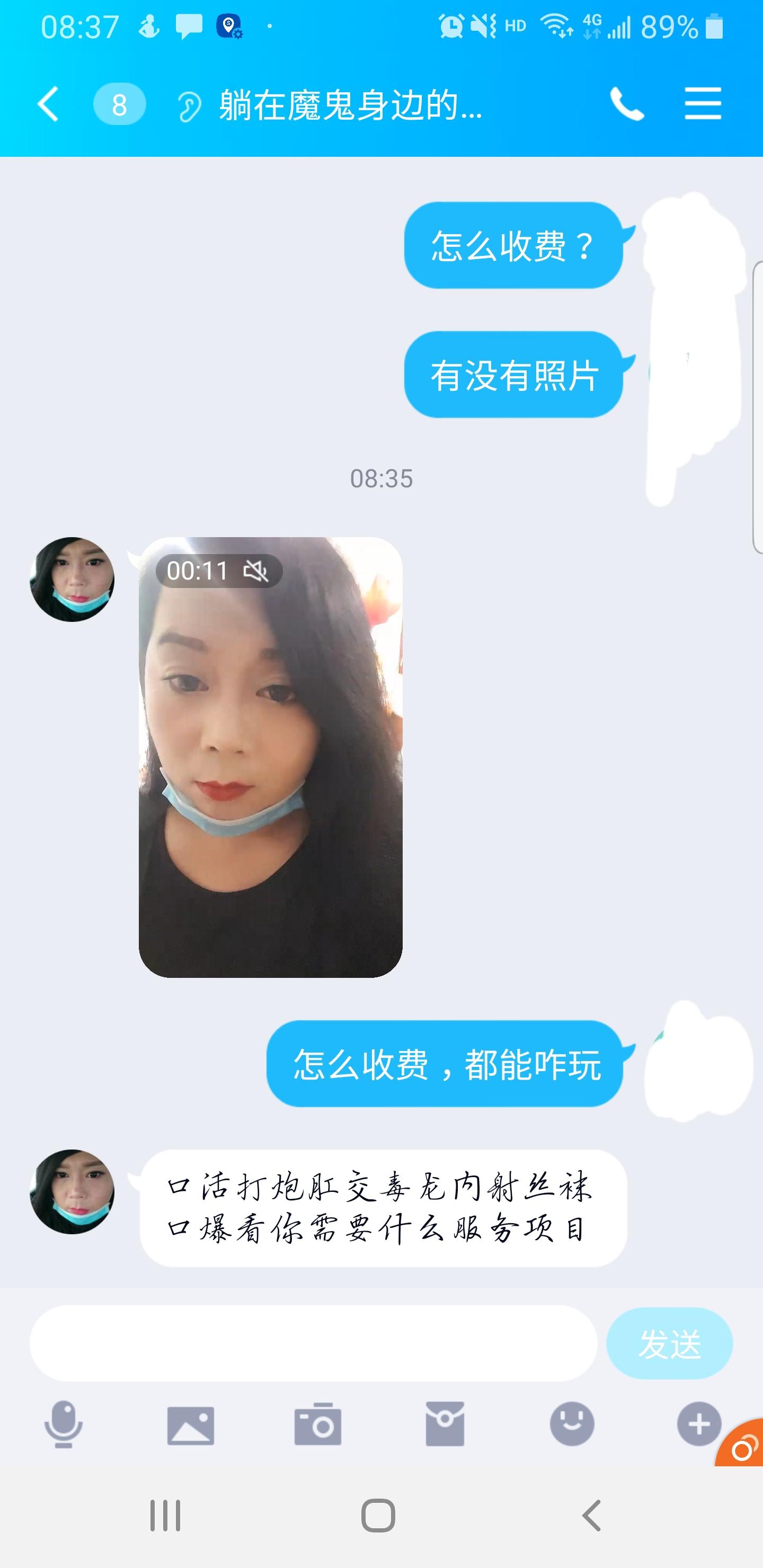Open the red envelope option
This screenshot has width=763, height=1568.
click(x=445, y=1424)
